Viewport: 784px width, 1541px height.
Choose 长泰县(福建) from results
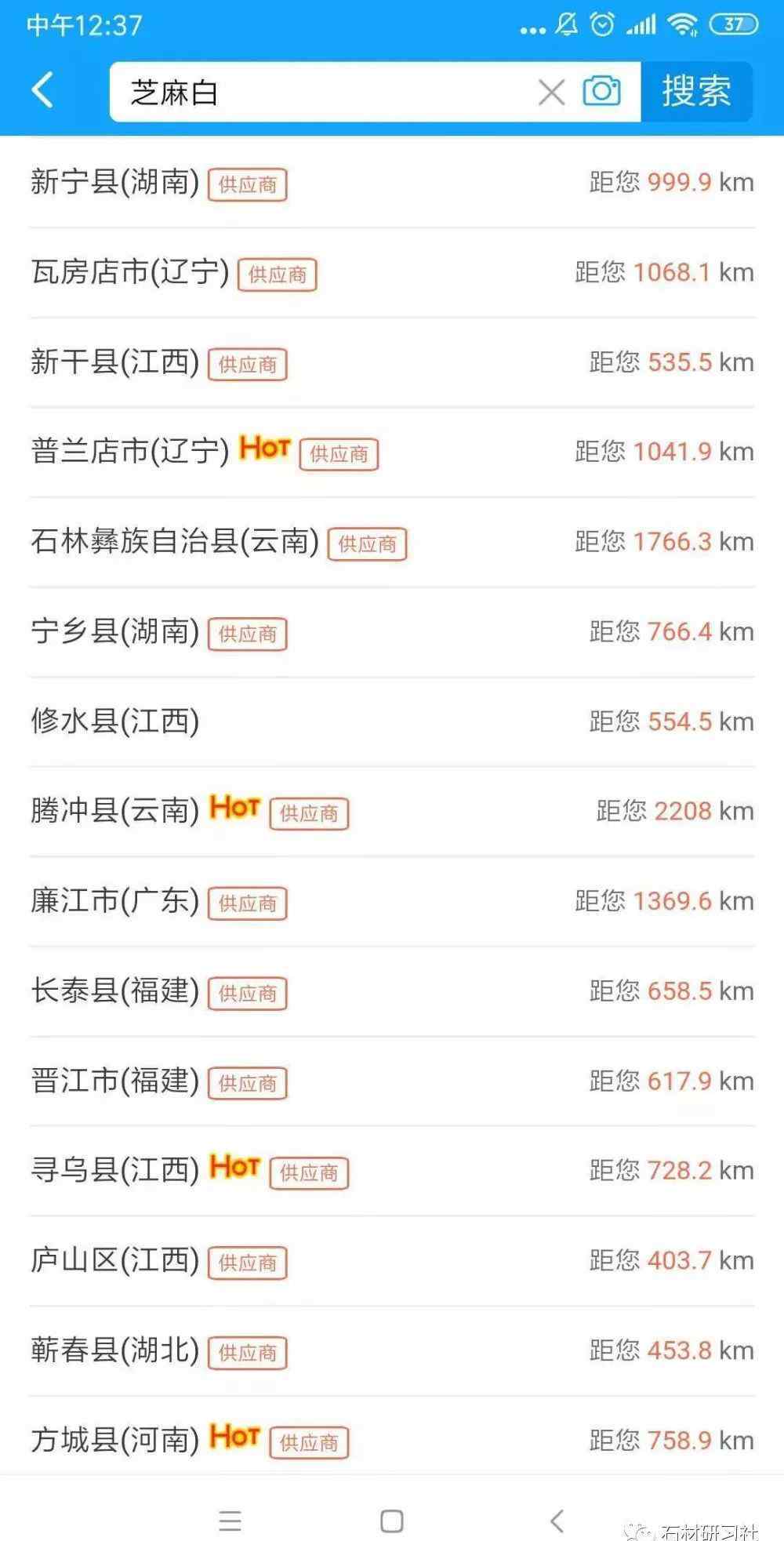coord(392,991)
